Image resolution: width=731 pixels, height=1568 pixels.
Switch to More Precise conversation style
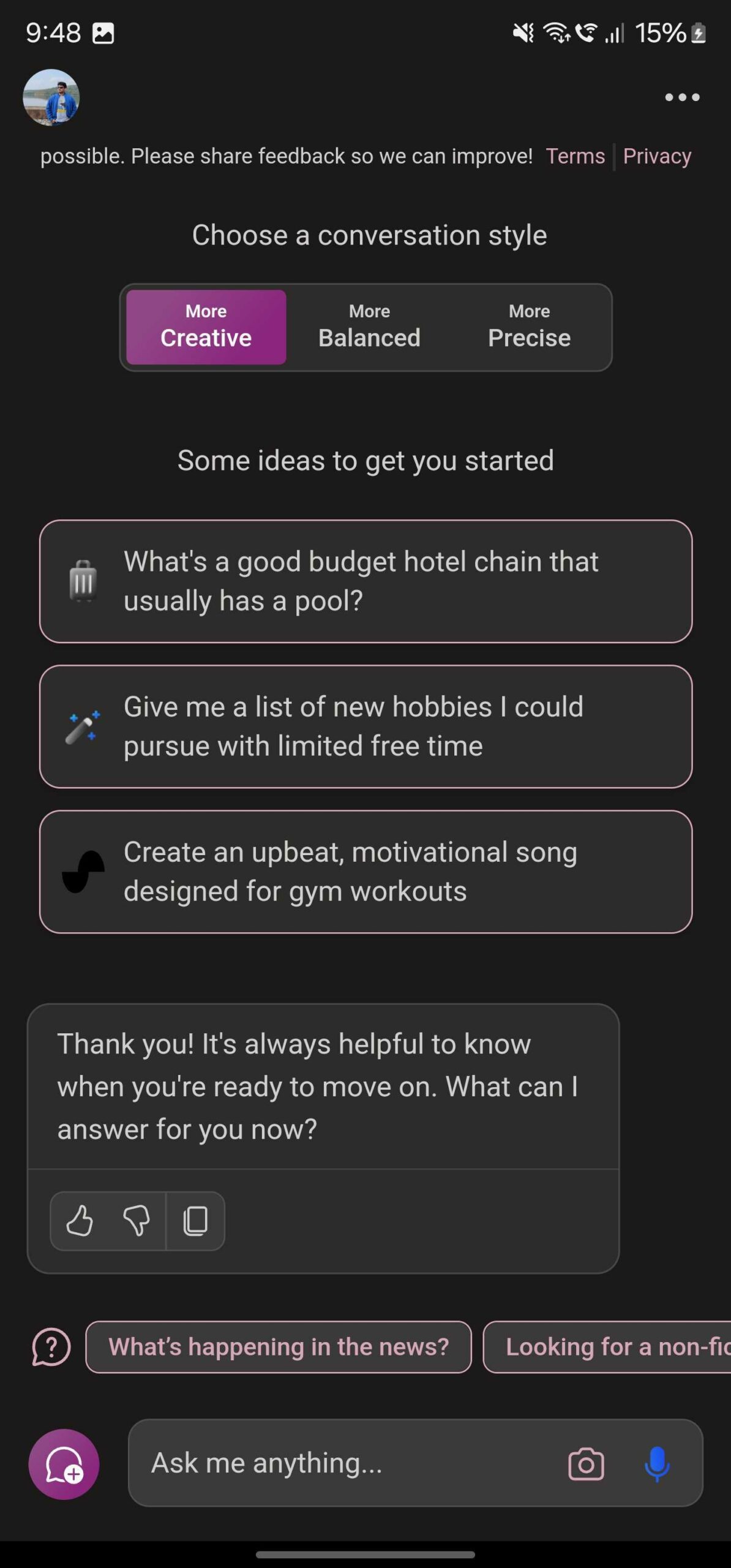[x=529, y=327]
